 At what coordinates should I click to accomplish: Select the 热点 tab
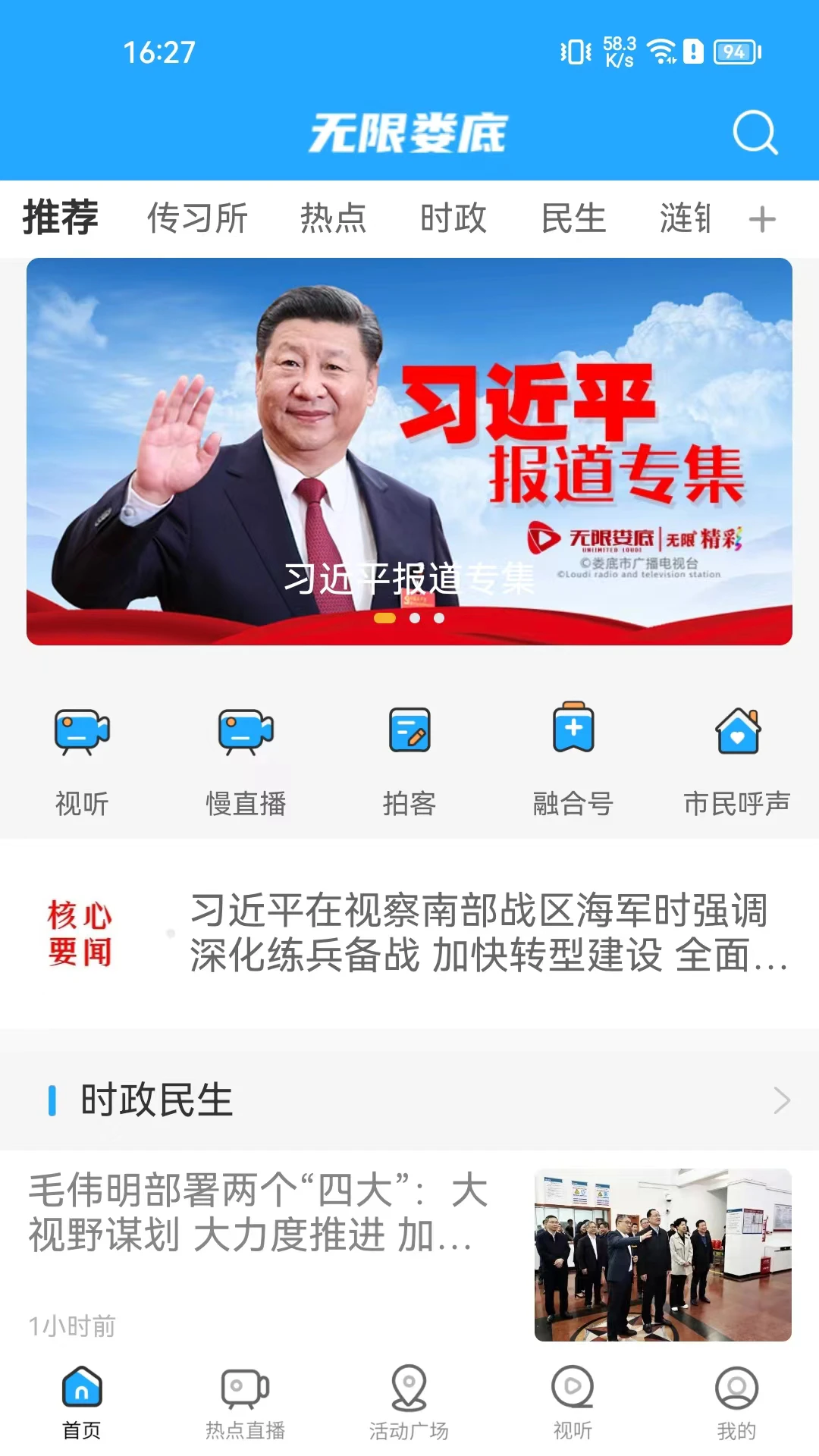pos(333,219)
